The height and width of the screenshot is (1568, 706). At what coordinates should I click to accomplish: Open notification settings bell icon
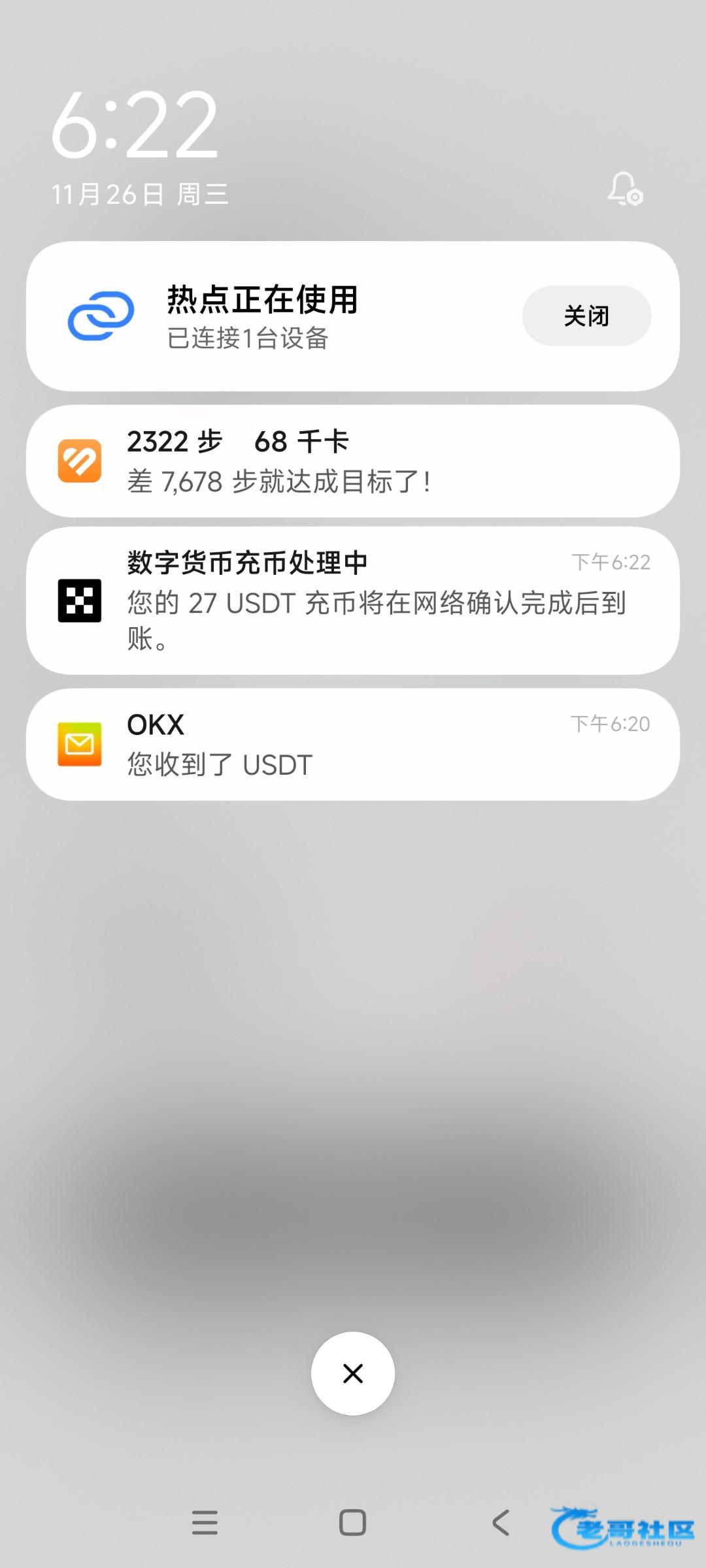tap(626, 189)
